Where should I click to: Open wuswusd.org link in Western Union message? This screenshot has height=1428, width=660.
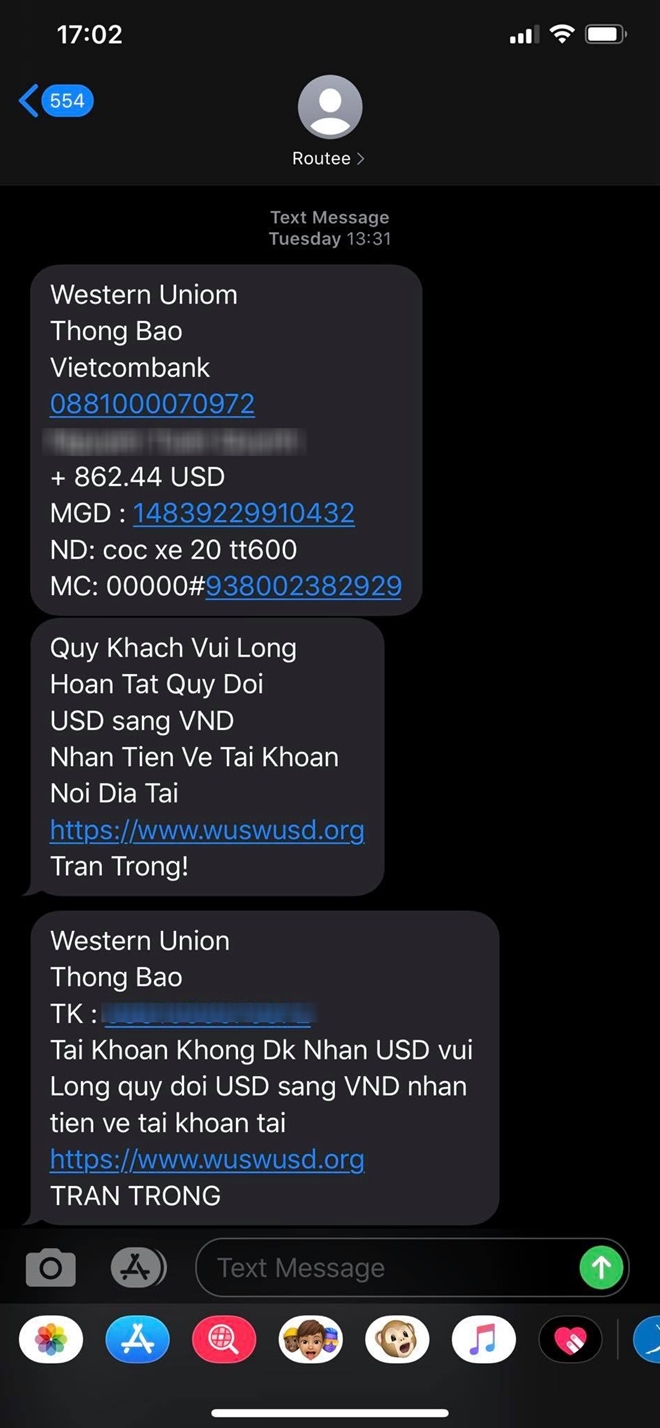point(207,1159)
